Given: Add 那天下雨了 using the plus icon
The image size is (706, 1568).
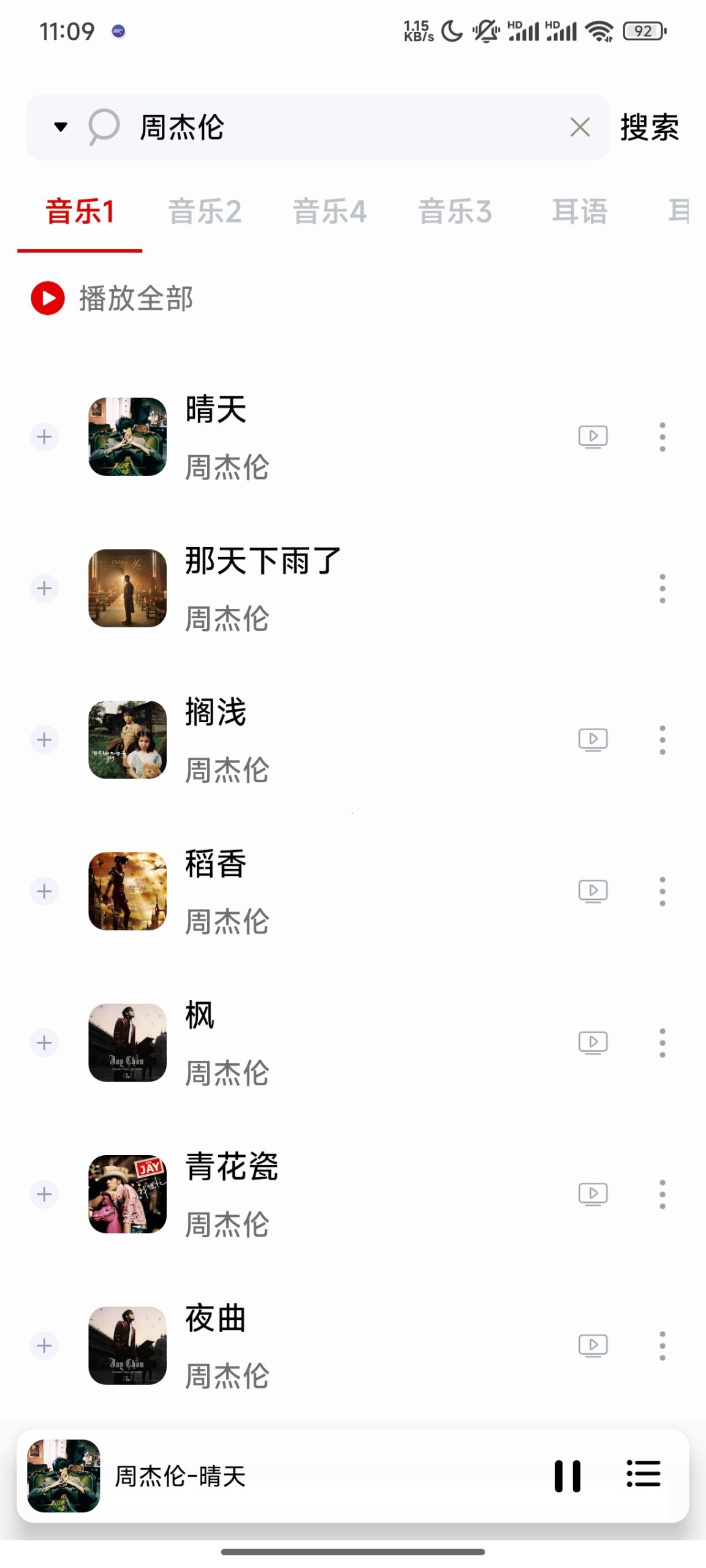Looking at the screenshot, I should point(44,589).
